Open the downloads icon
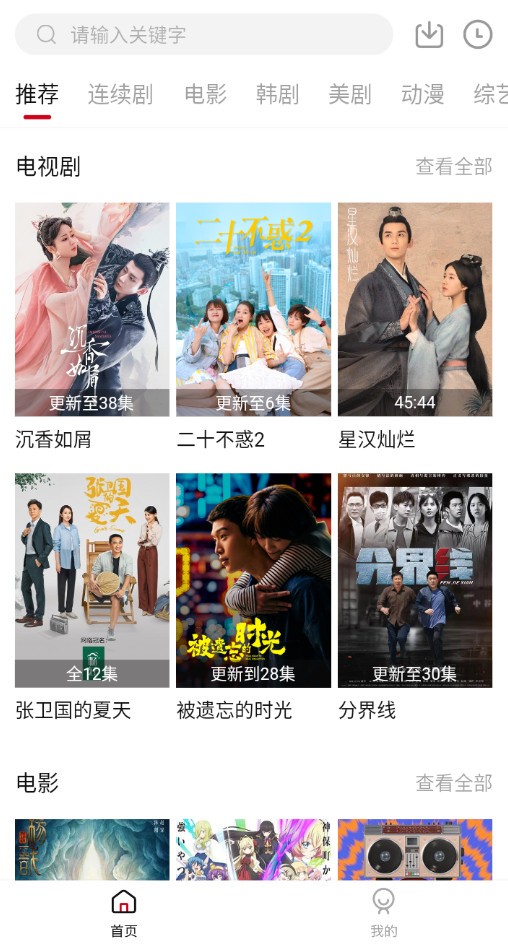This screenshot has width=508, height=945. tap(429, 34)
